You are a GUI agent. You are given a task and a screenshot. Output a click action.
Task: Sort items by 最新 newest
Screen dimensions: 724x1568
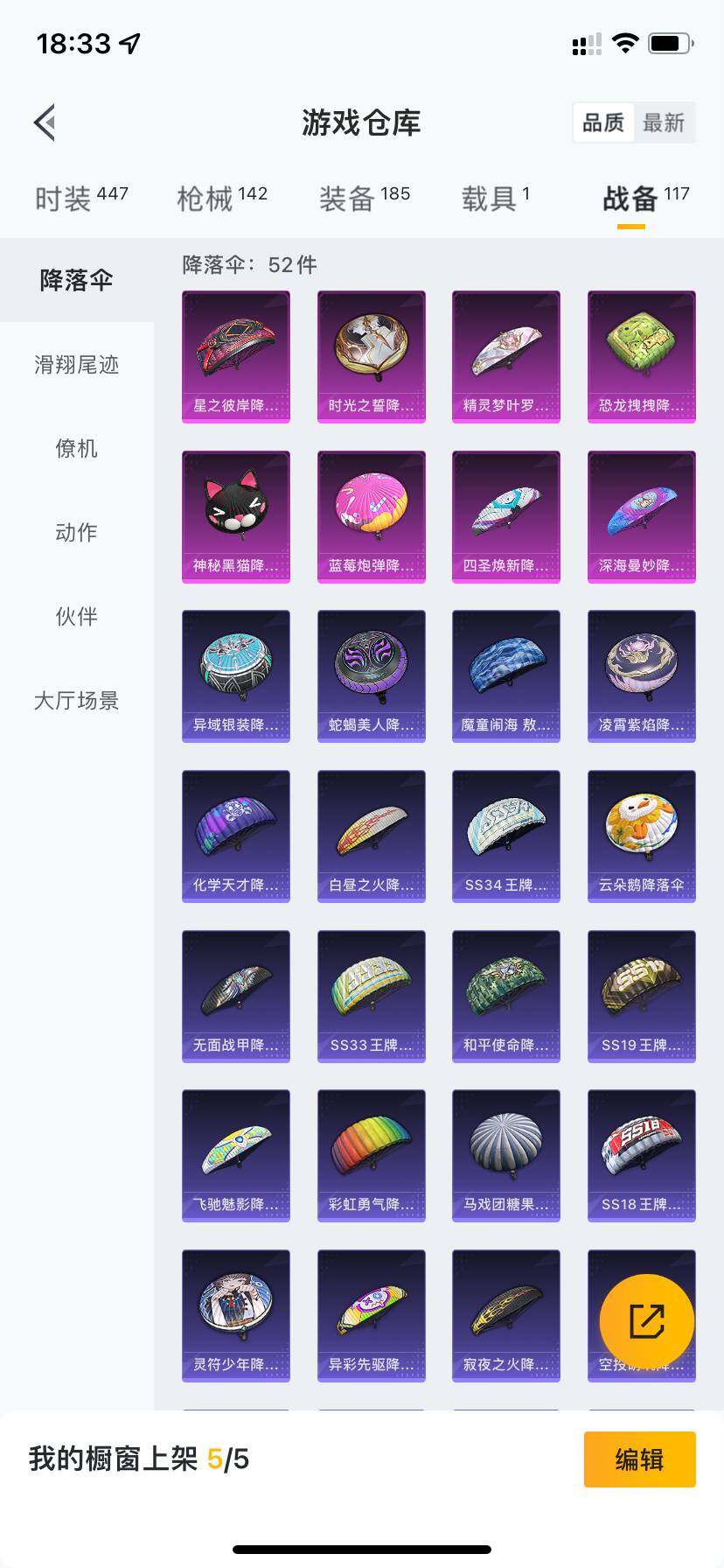click(664, 122)
